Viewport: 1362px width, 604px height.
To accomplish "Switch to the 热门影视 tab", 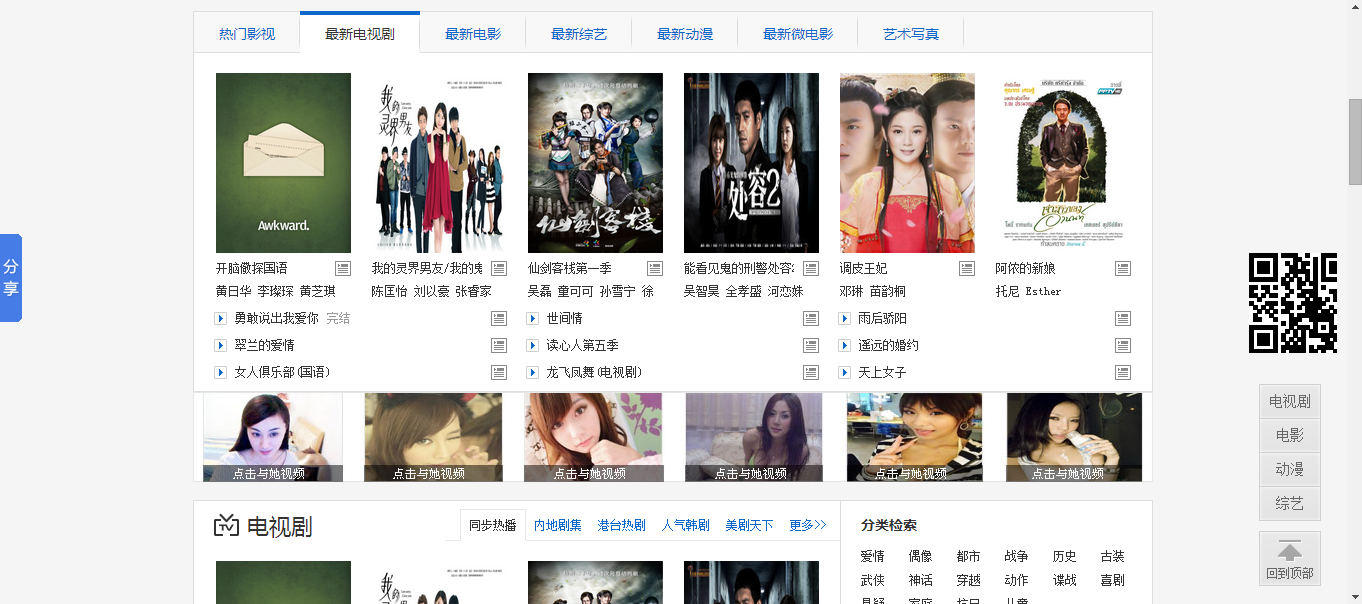I will click(247, 34).
